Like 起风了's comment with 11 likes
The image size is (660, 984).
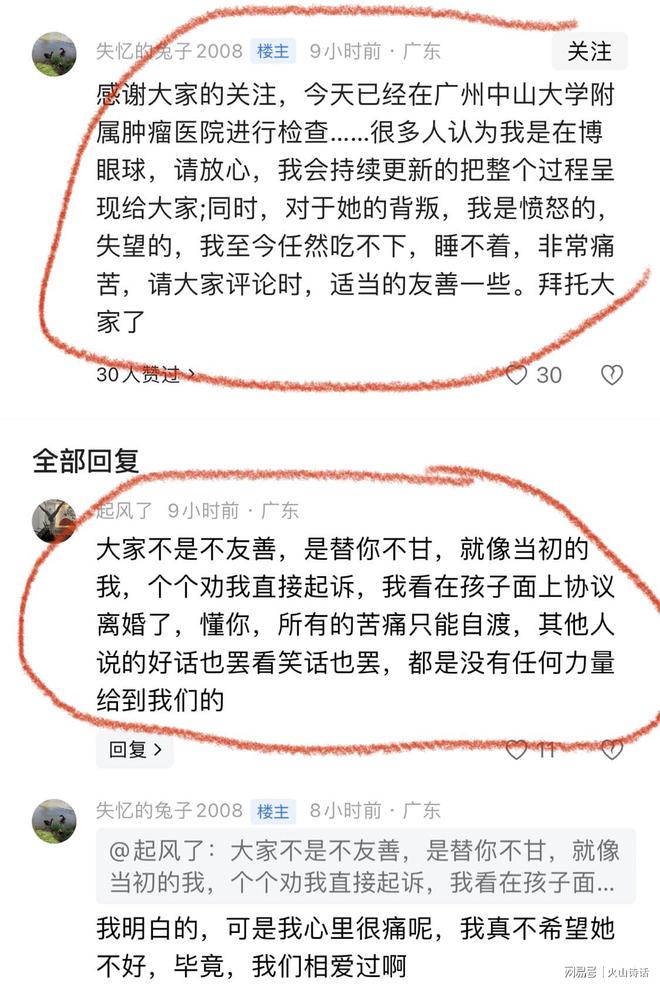[x=517, y=749]
